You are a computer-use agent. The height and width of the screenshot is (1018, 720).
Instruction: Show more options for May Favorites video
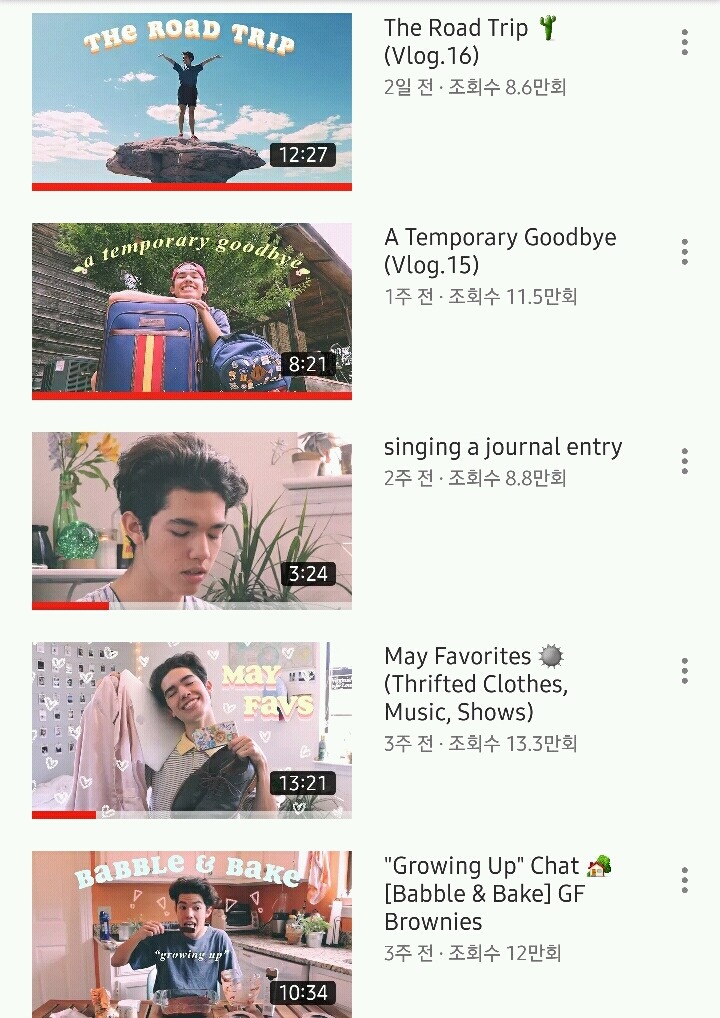click(x=684, y=671)
